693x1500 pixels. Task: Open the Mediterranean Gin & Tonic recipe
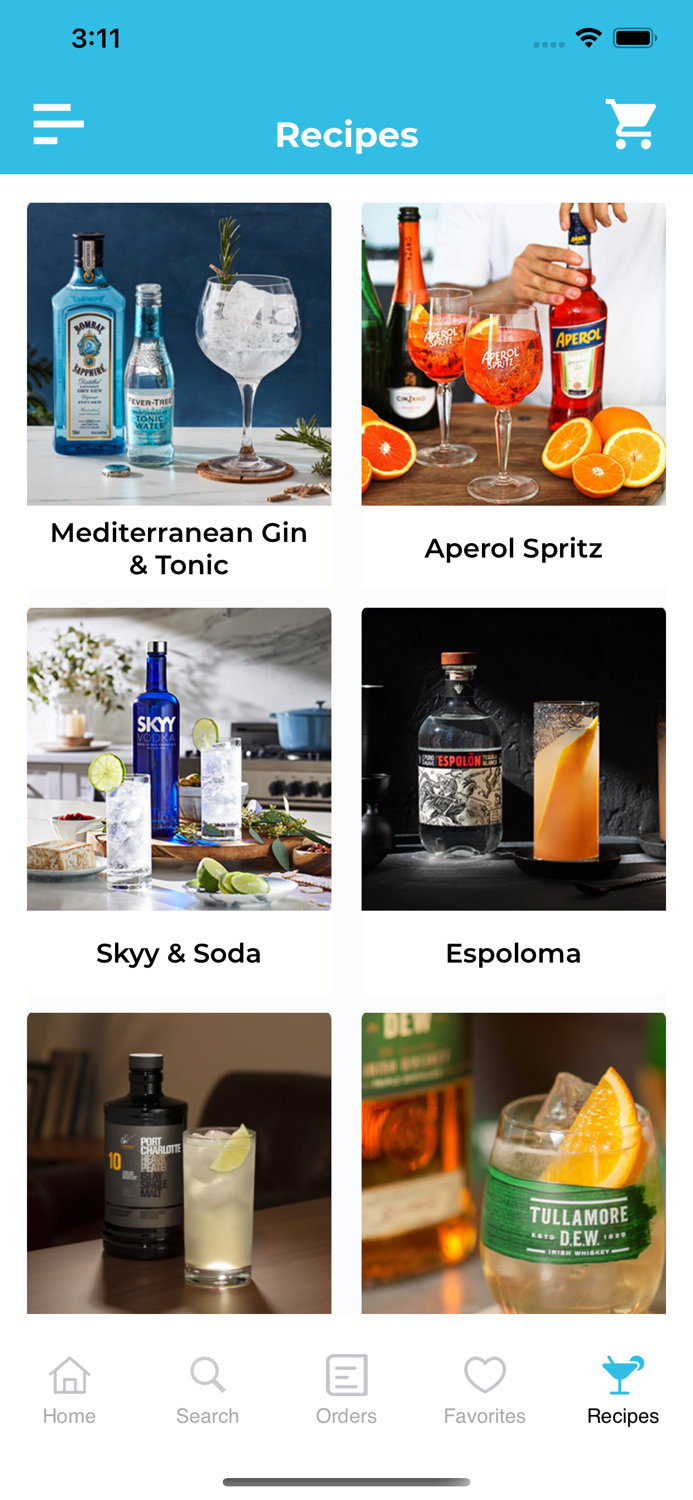click(x=179, y=396)
